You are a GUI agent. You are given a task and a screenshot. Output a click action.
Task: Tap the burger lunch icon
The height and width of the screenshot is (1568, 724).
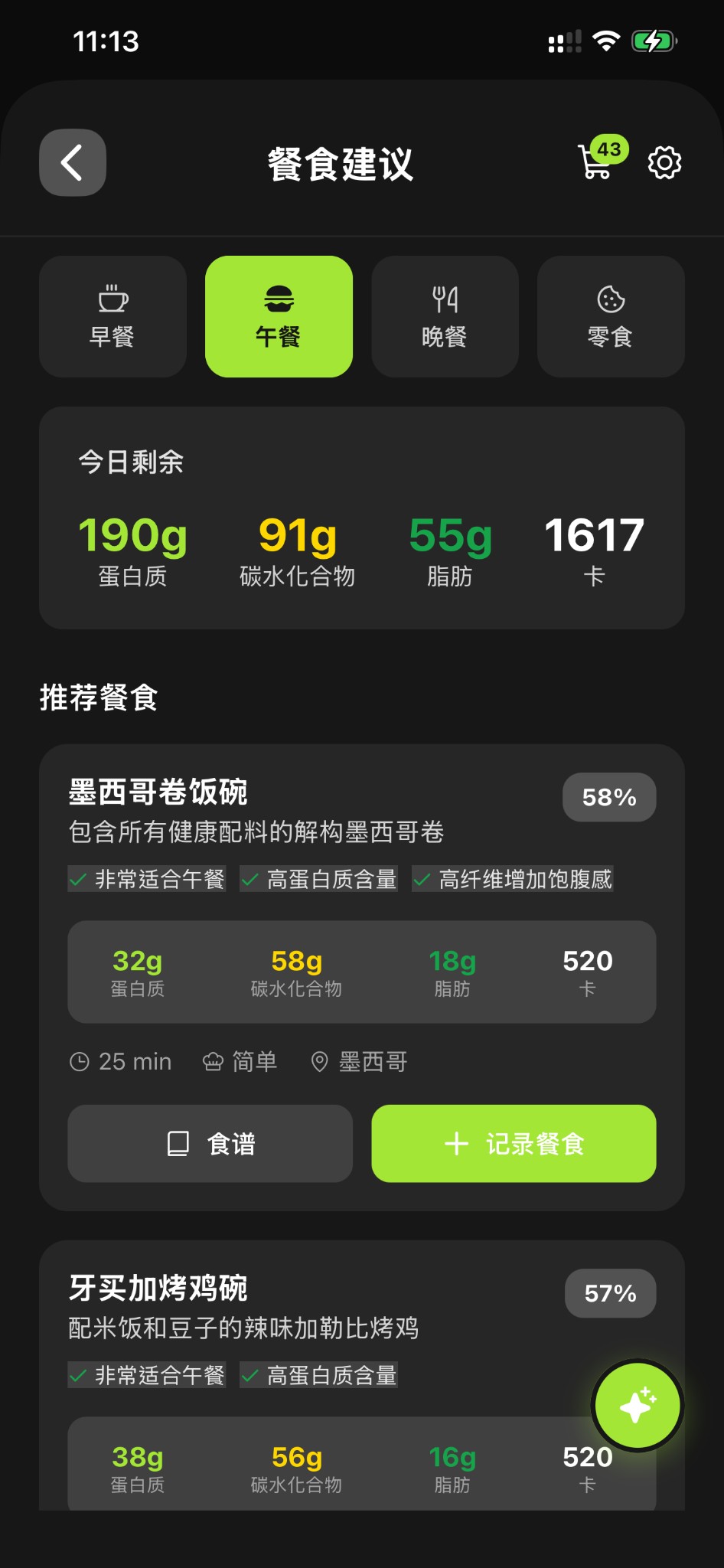pyautogui.click(x=279, y=297)
